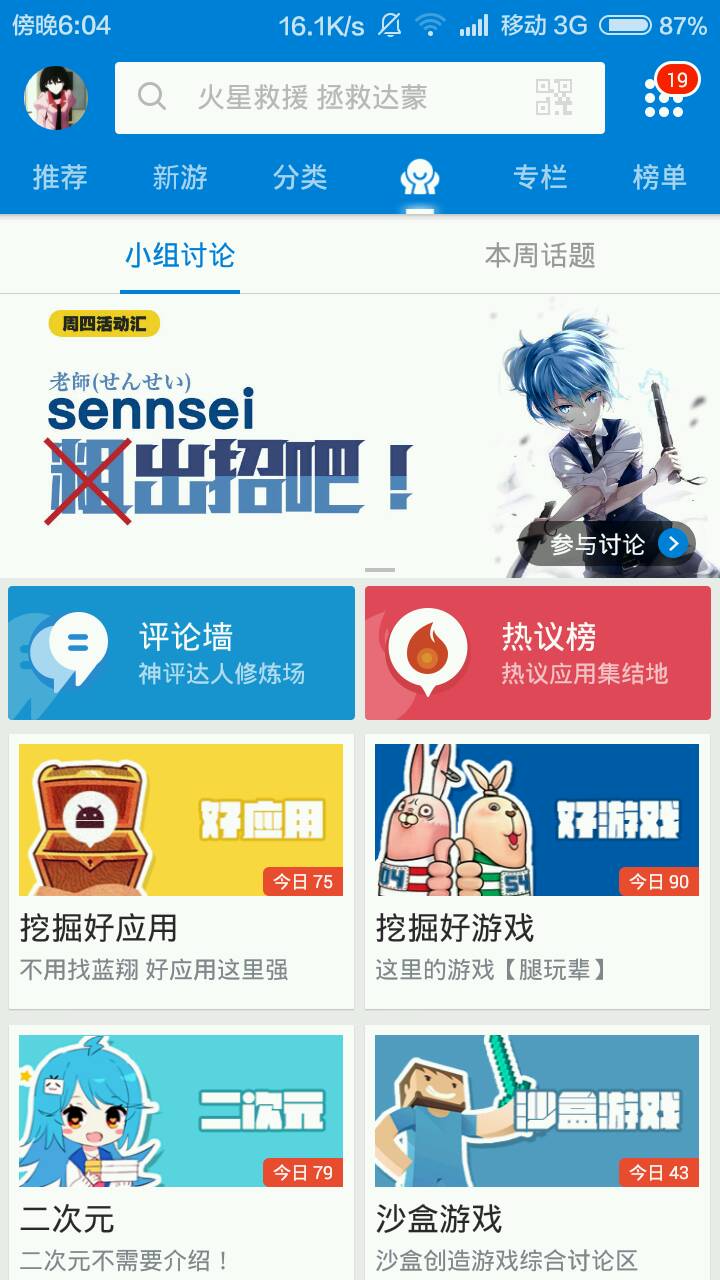This screenshot has height=1280, width=720.
Task: Select the 小组讨论 sub-tab
Action: pos(180,256)
